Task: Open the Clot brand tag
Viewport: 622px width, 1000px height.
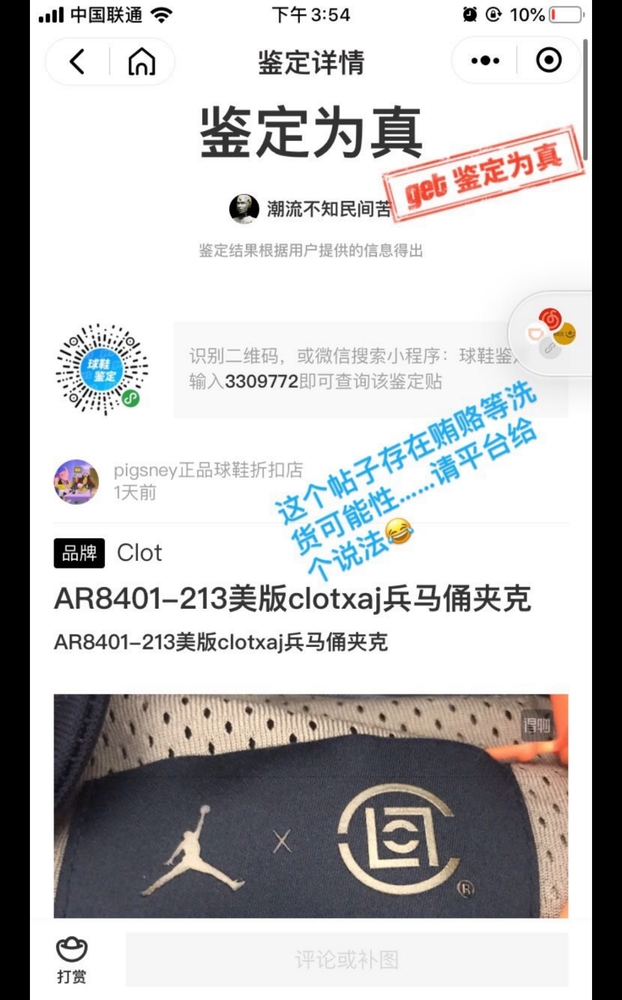Action: point(108,553)
